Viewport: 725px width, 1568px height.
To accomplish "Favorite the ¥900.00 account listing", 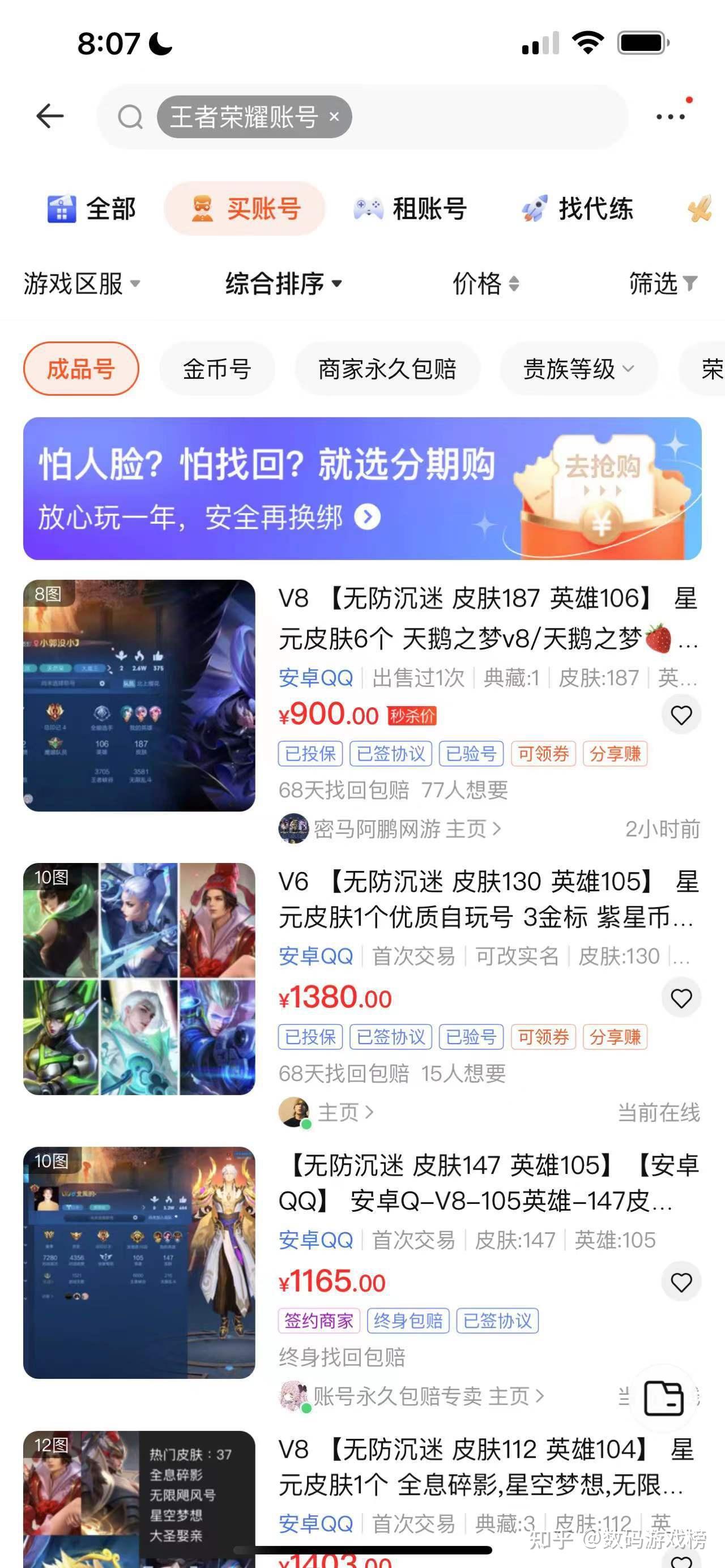I will pos(681,715).
